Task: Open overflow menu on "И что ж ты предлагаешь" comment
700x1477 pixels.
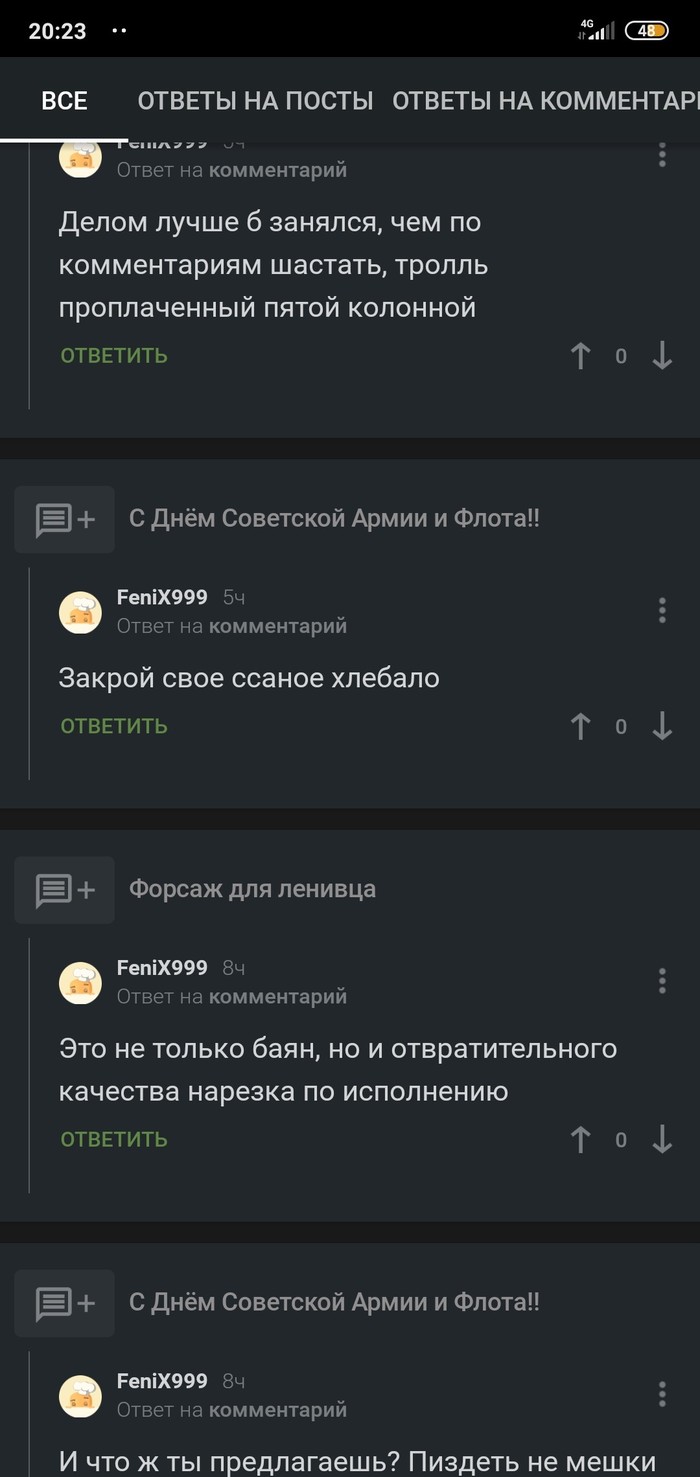Action: coord(662,1394)
